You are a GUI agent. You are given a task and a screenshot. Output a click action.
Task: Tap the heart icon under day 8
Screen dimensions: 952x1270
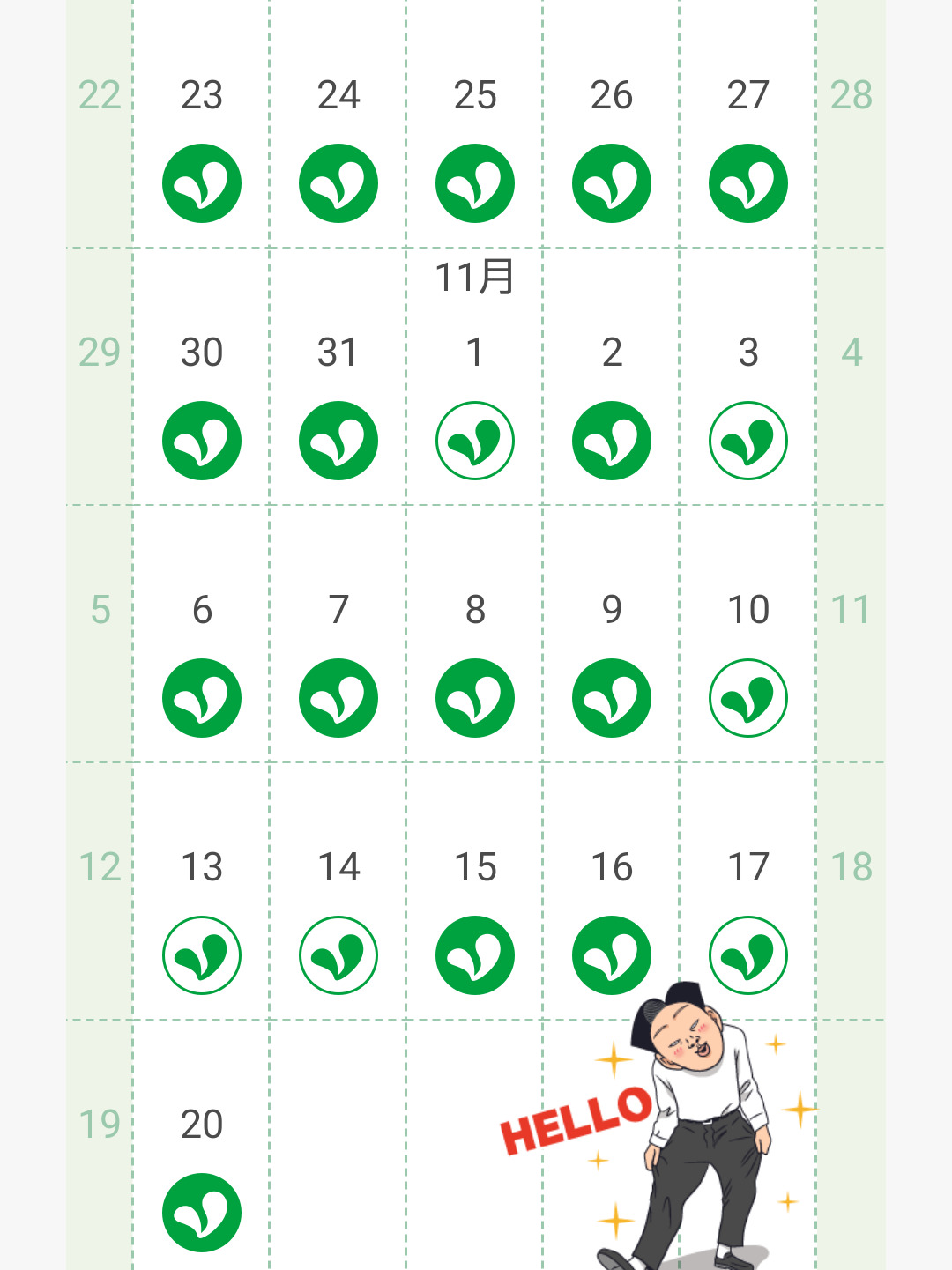tap(475, 698)
